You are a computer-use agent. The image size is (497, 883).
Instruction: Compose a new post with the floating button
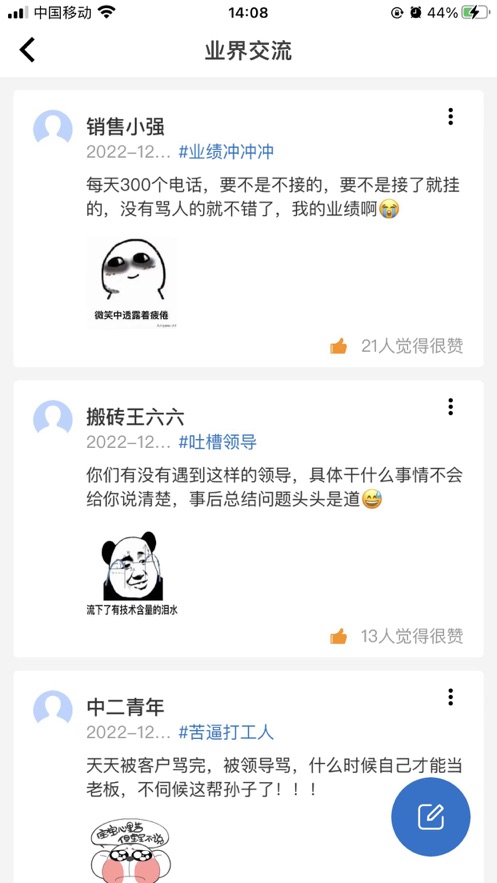point(431,817)
